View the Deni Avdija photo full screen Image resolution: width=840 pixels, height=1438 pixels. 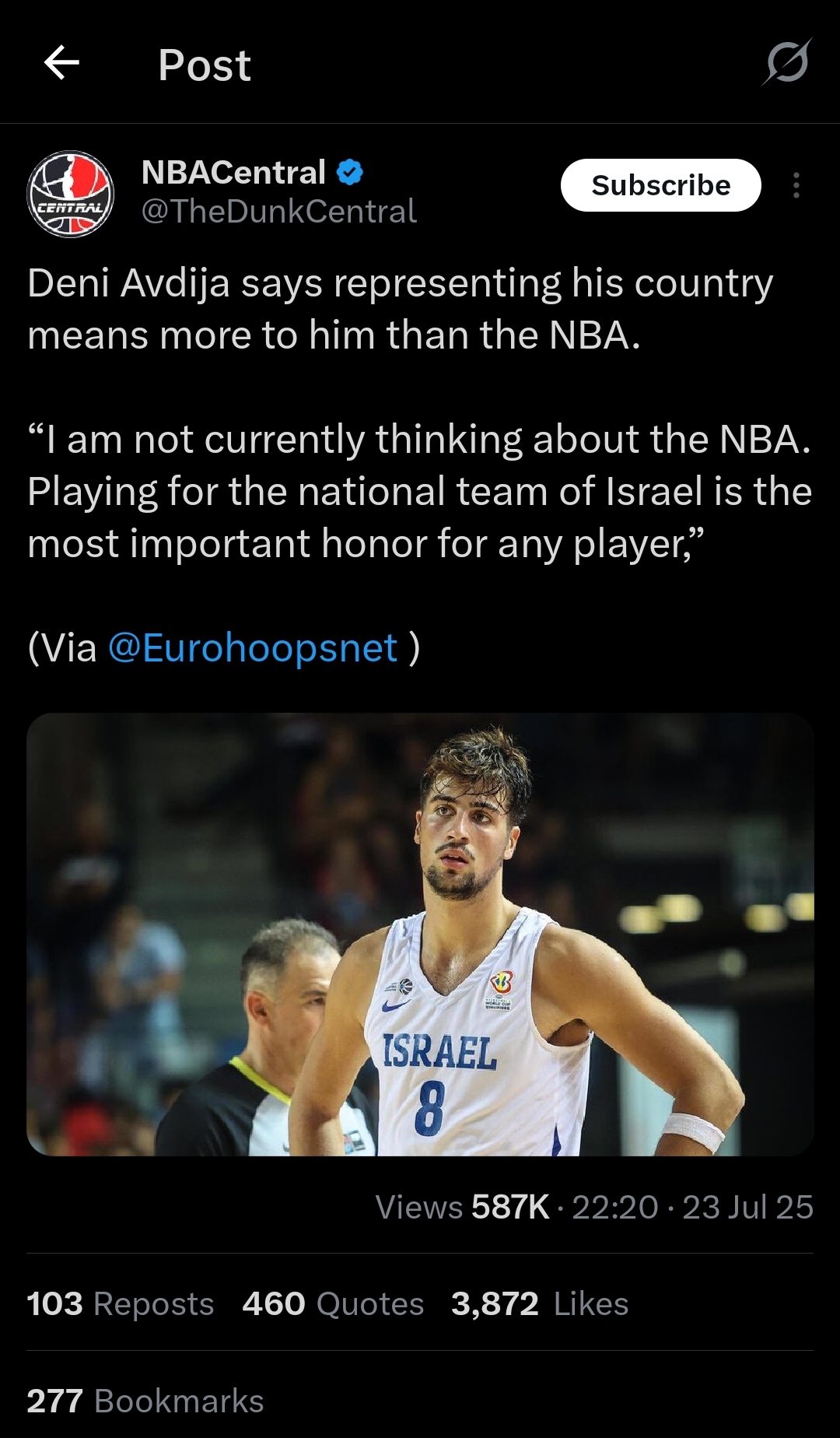pos(420,934)
